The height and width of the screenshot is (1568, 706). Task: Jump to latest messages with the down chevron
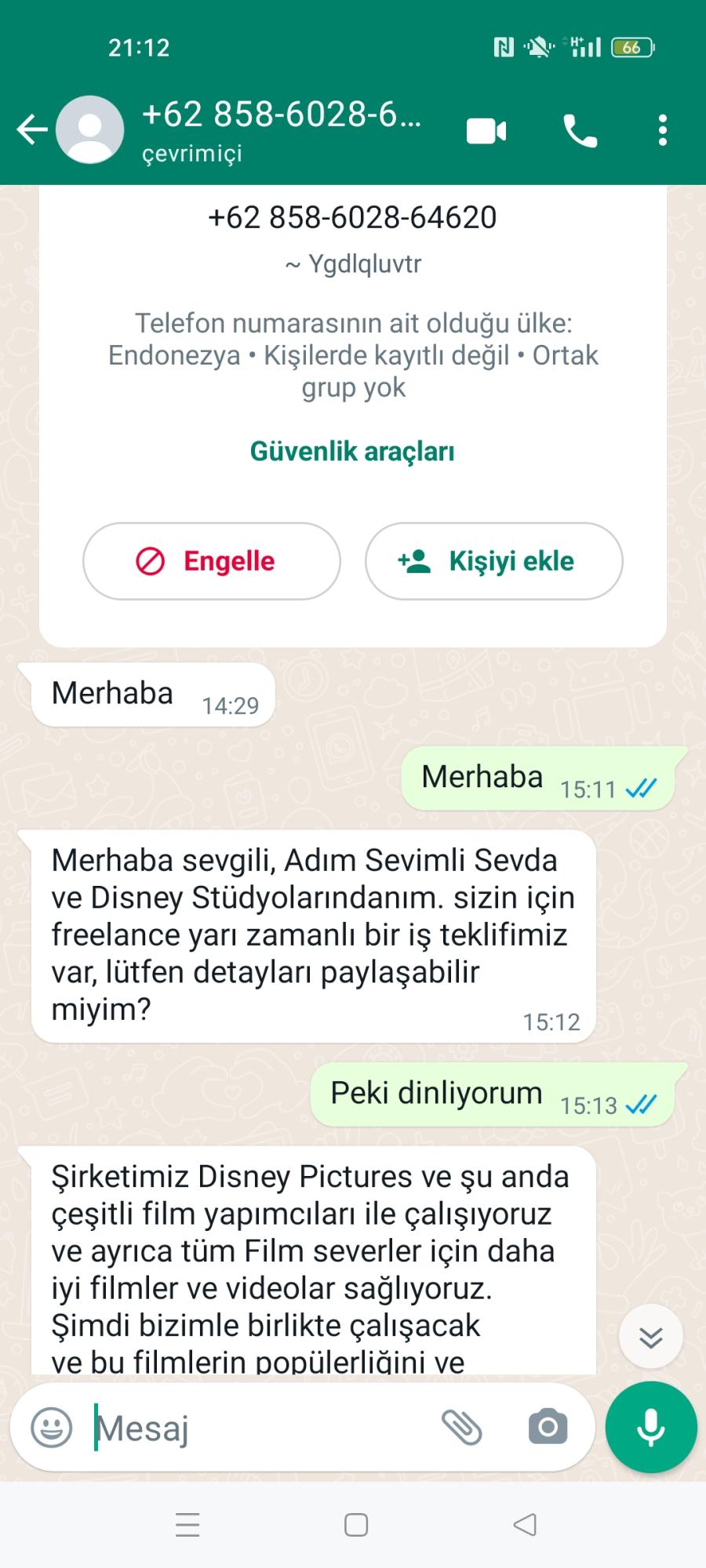click(x=650, y=1337)
